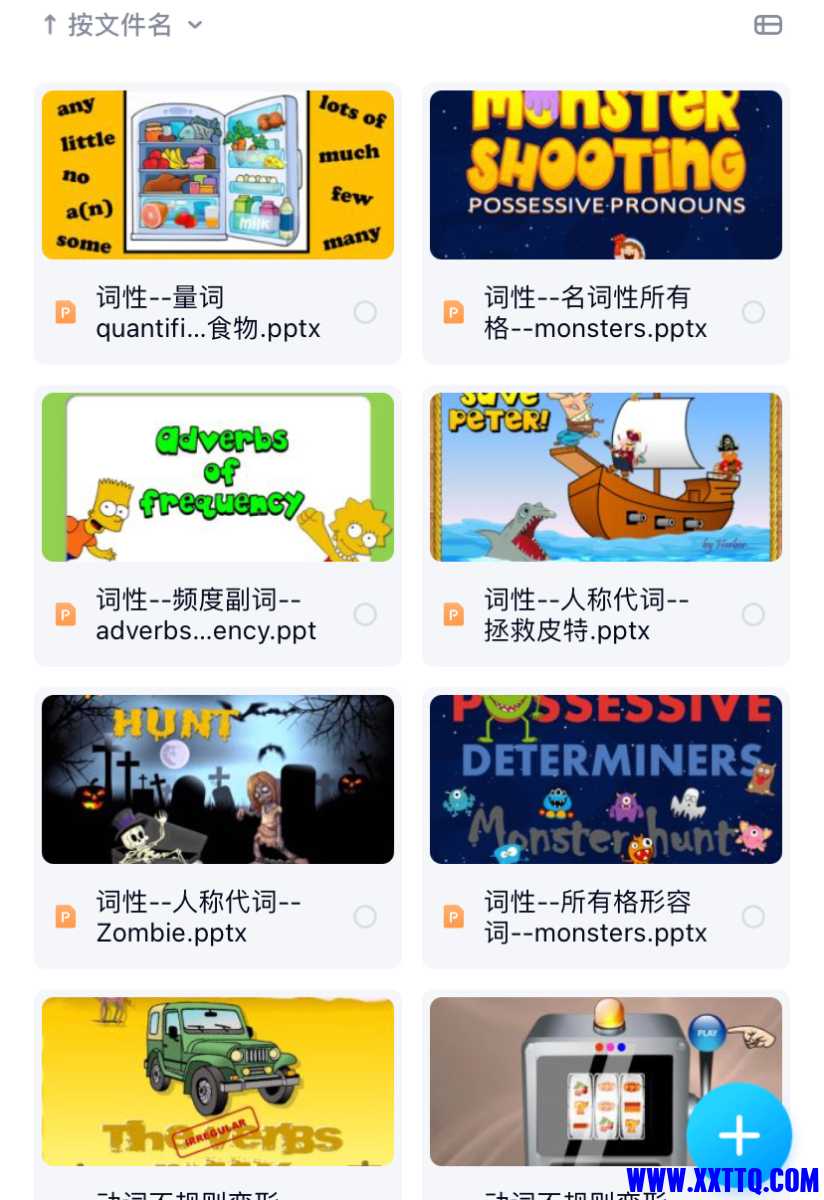Open the green jeep irregular verbs file

point(217,1082)
